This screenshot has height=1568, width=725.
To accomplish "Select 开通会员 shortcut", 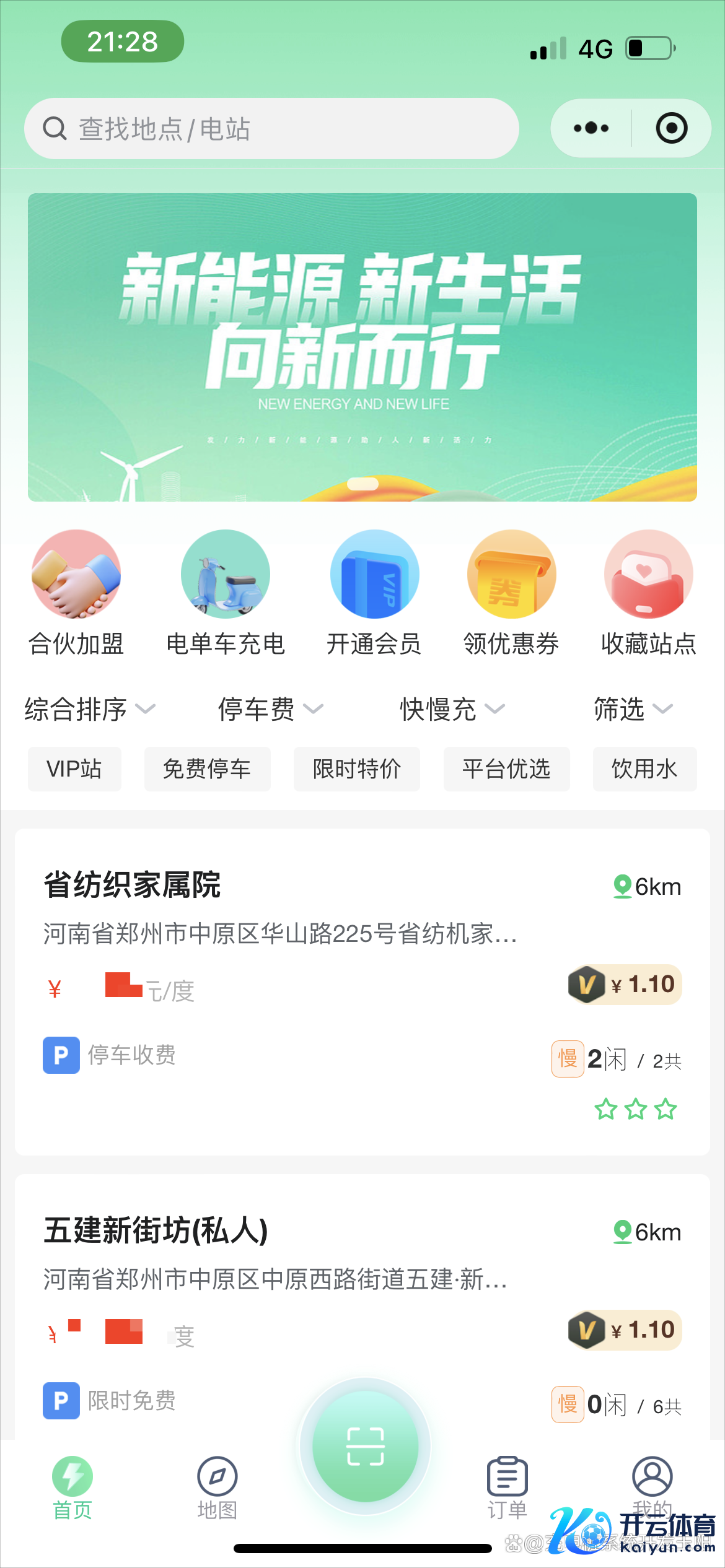I will click(x=374, y=593).
